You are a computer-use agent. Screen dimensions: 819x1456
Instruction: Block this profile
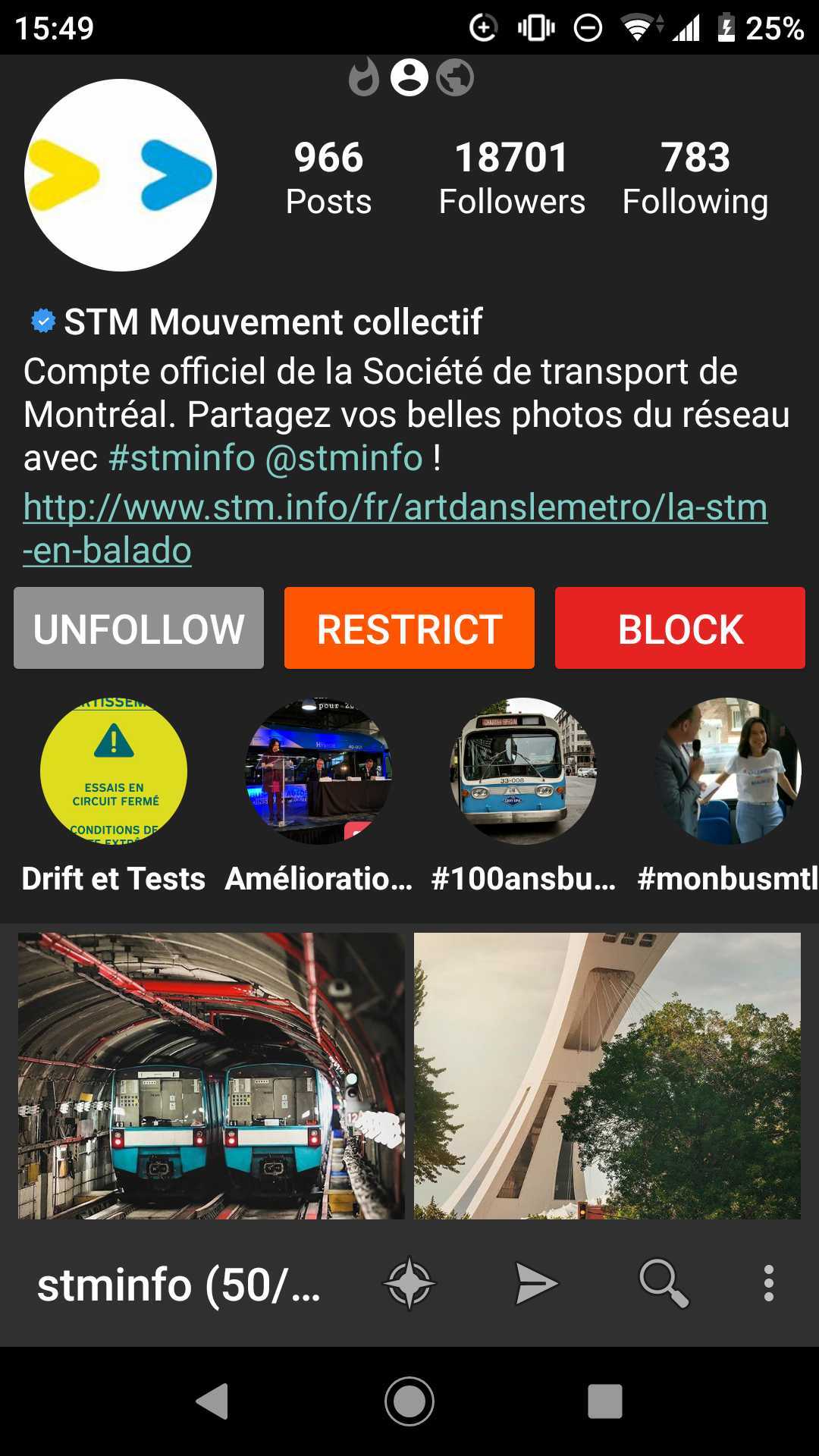tap(680, 628)
